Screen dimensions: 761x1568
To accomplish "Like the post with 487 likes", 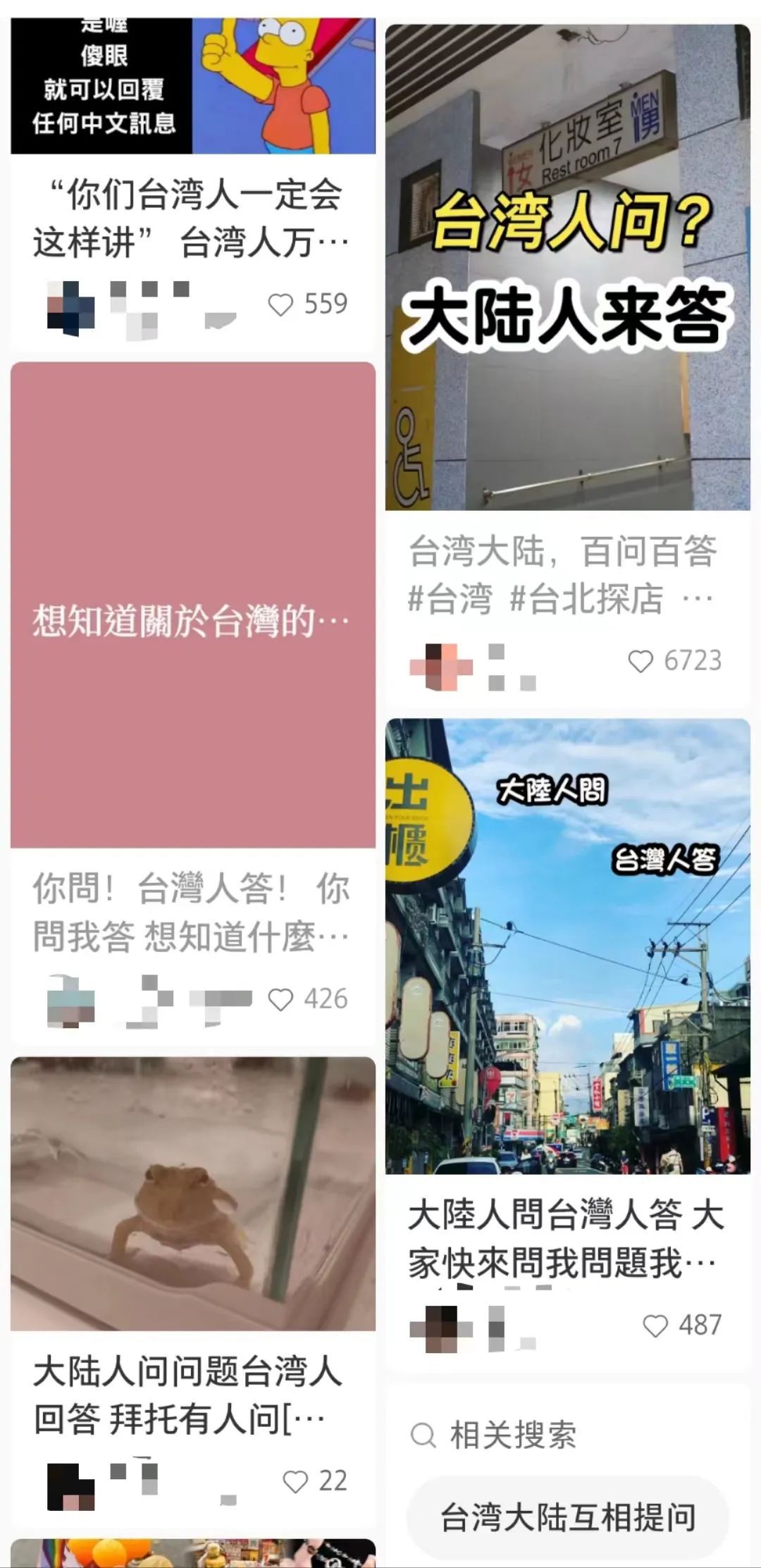I will click(x=655, y=1326).
